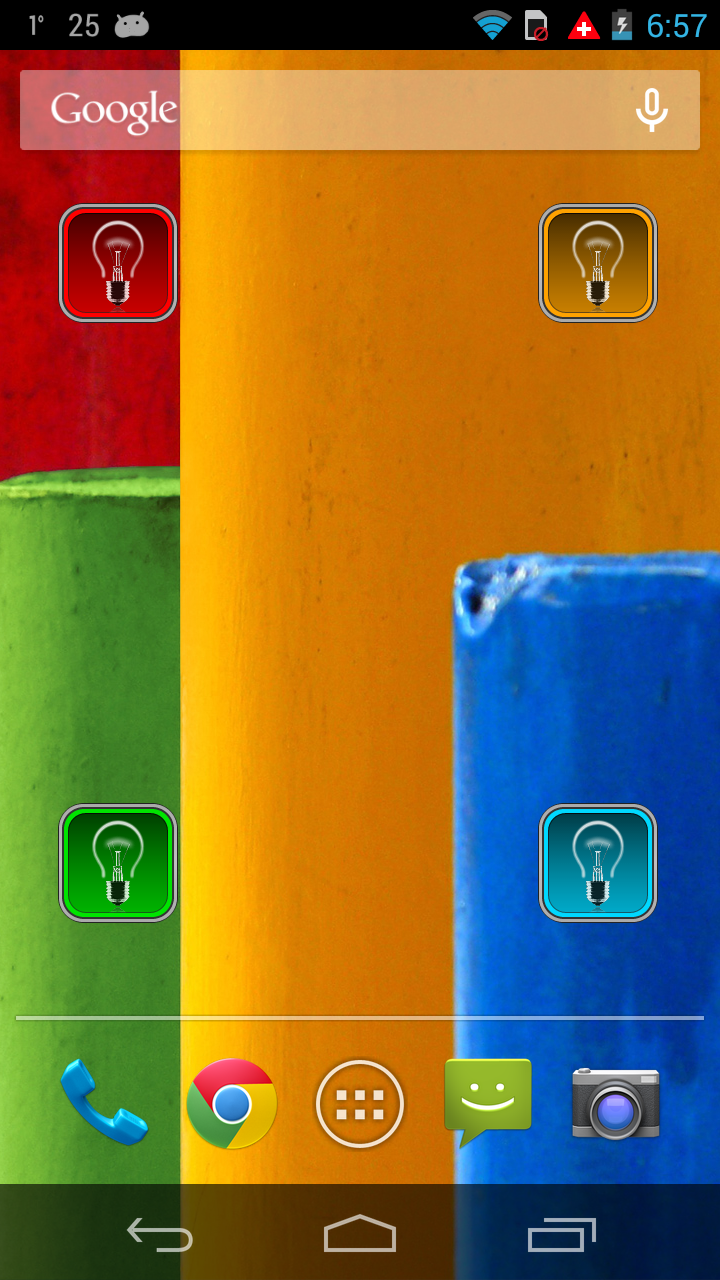Tap the cyan light bulb widget
Screen dimensions: 720x1280
[x=598, y=863]
